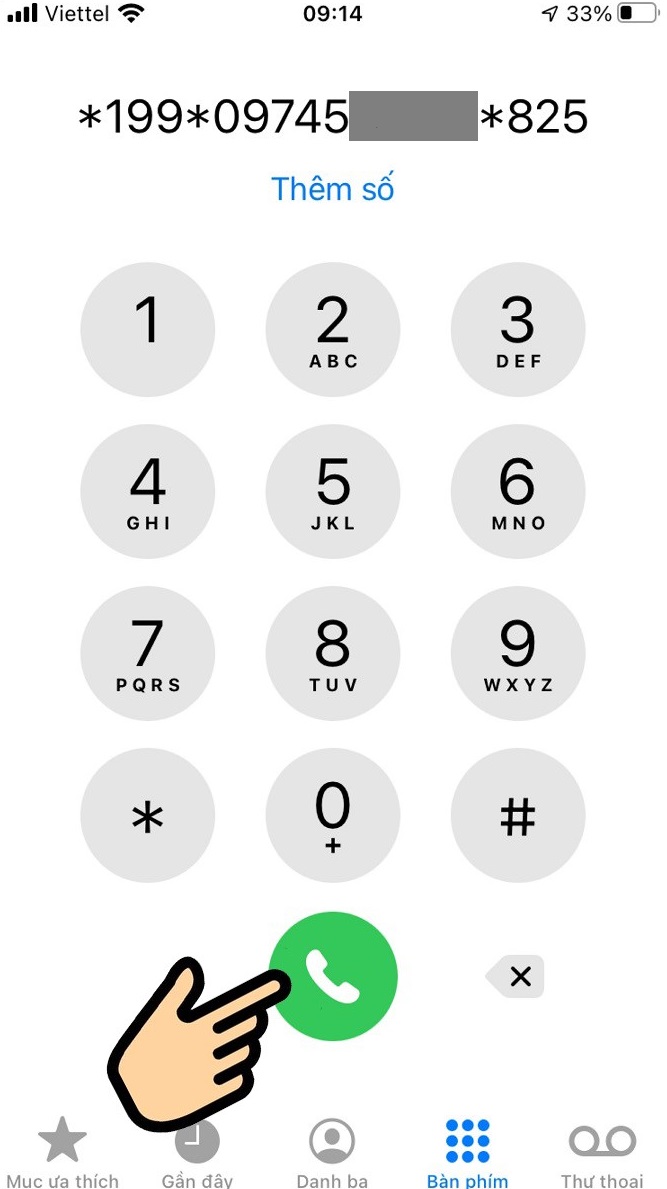667x1189 pixels.
Task: Dial digit 1 on the keypad
Action: tap(147, 329)
